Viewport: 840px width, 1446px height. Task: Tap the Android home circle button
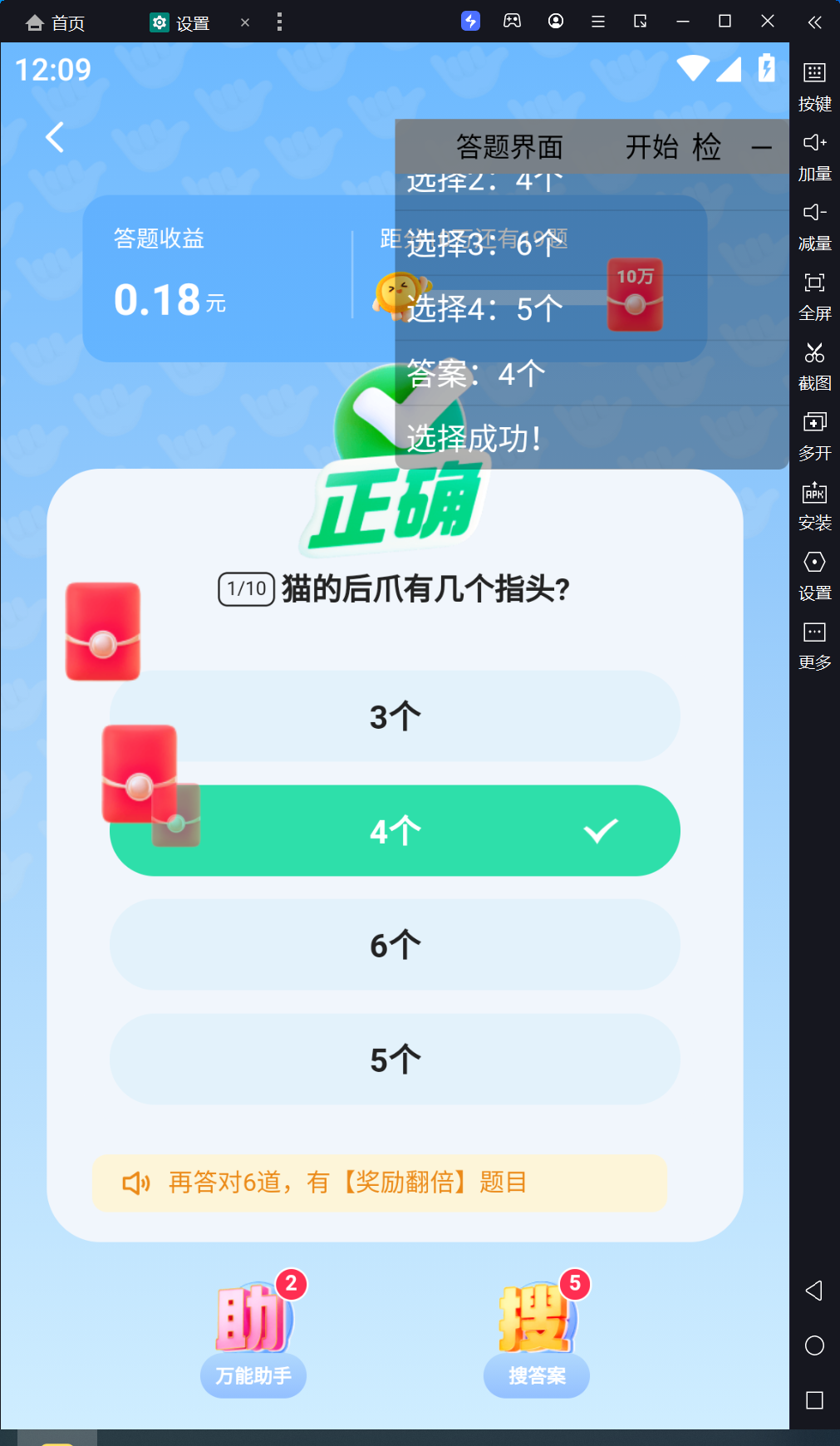(x=814, y=1345)
